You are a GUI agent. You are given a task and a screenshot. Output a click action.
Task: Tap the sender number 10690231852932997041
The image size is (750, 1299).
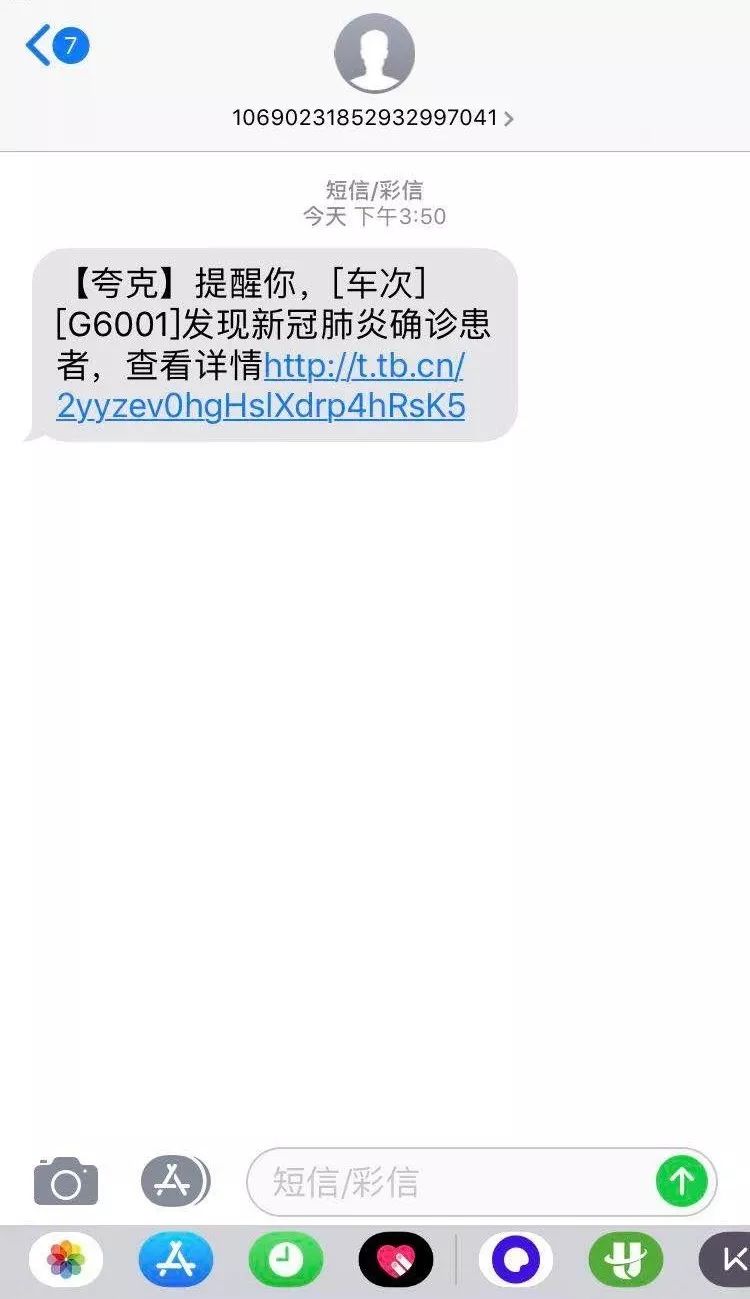(x=368, y=117)
